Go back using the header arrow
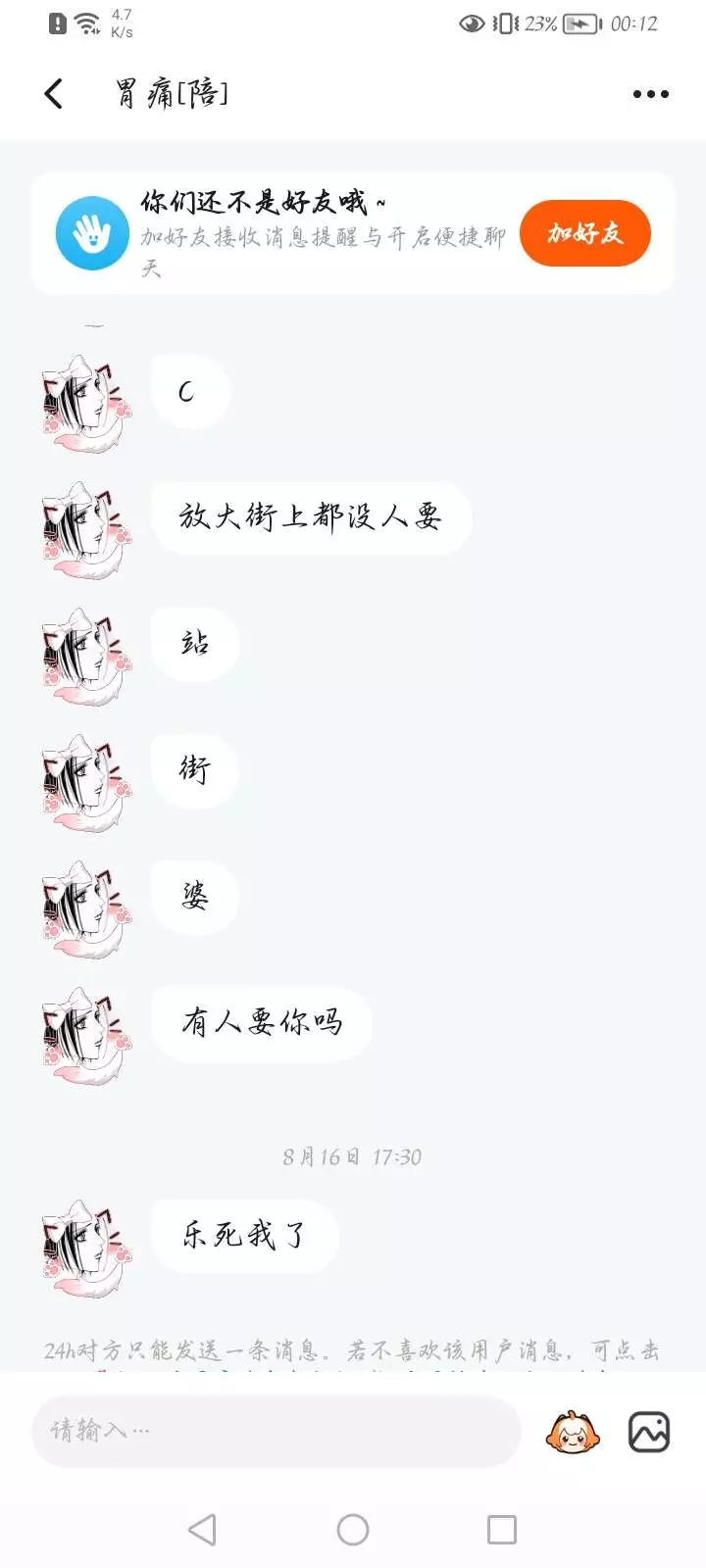This screenshot has height=1568, width=706. (x=54, y=94)
